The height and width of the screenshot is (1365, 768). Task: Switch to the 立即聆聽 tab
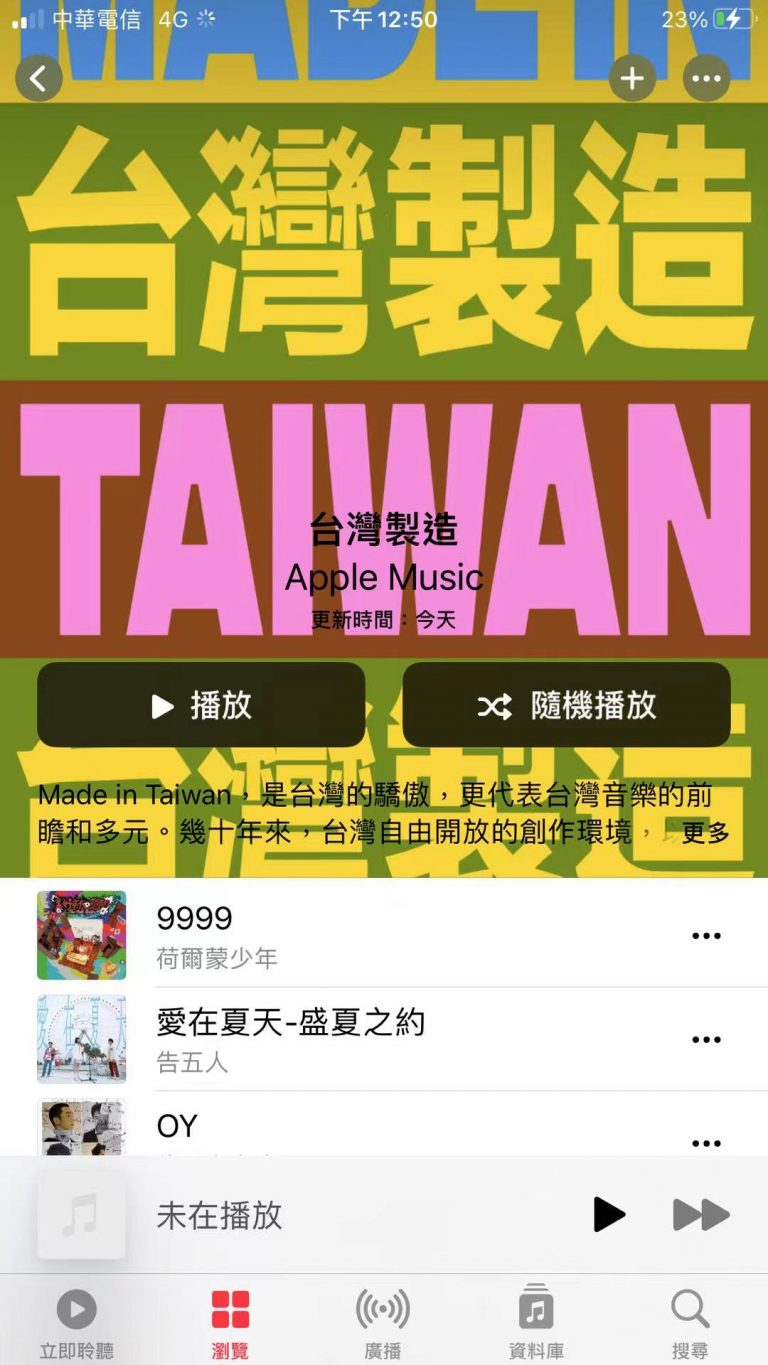(77, 1322)
